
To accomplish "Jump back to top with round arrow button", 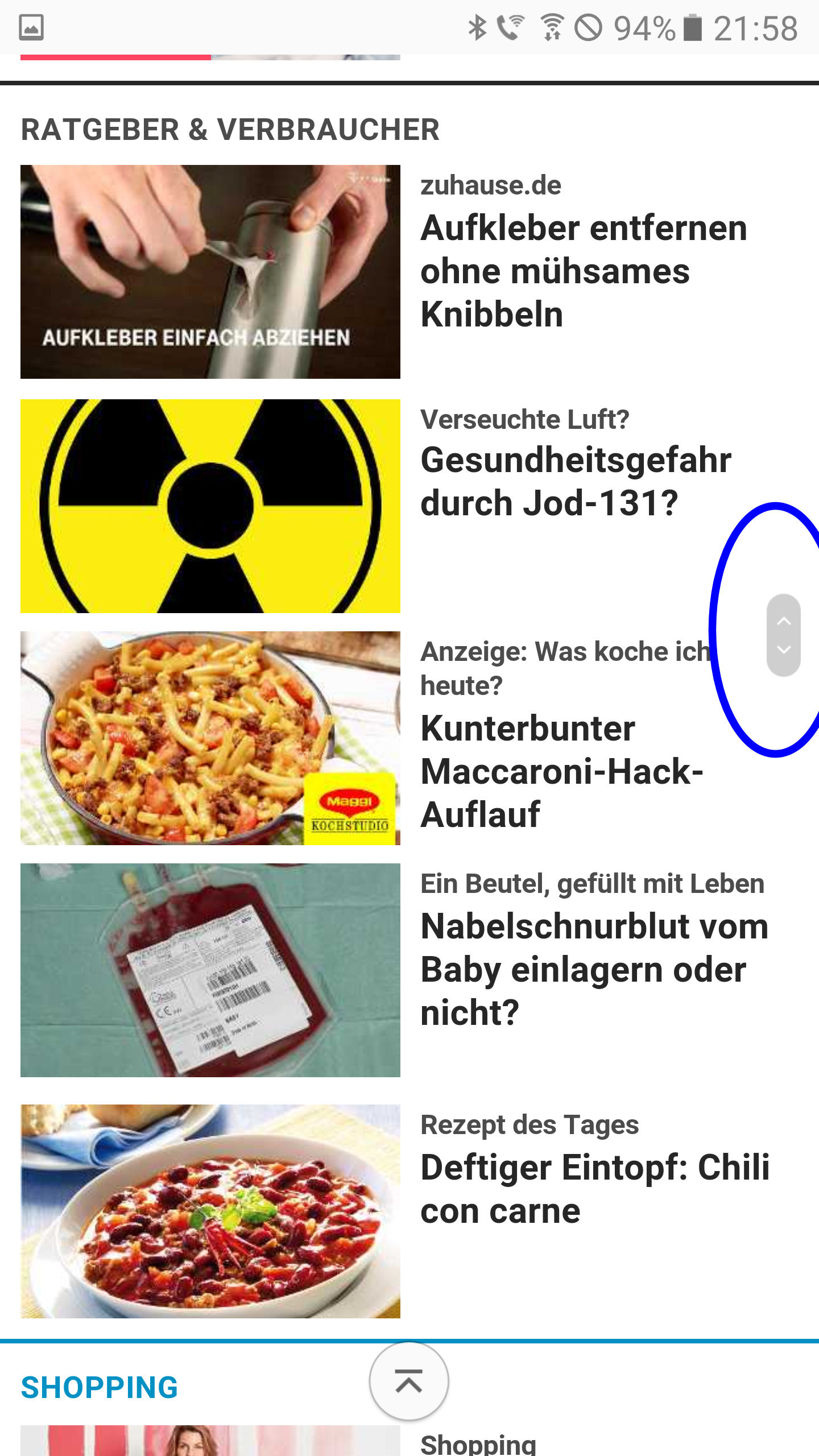I will click(x=409, y=1381).
